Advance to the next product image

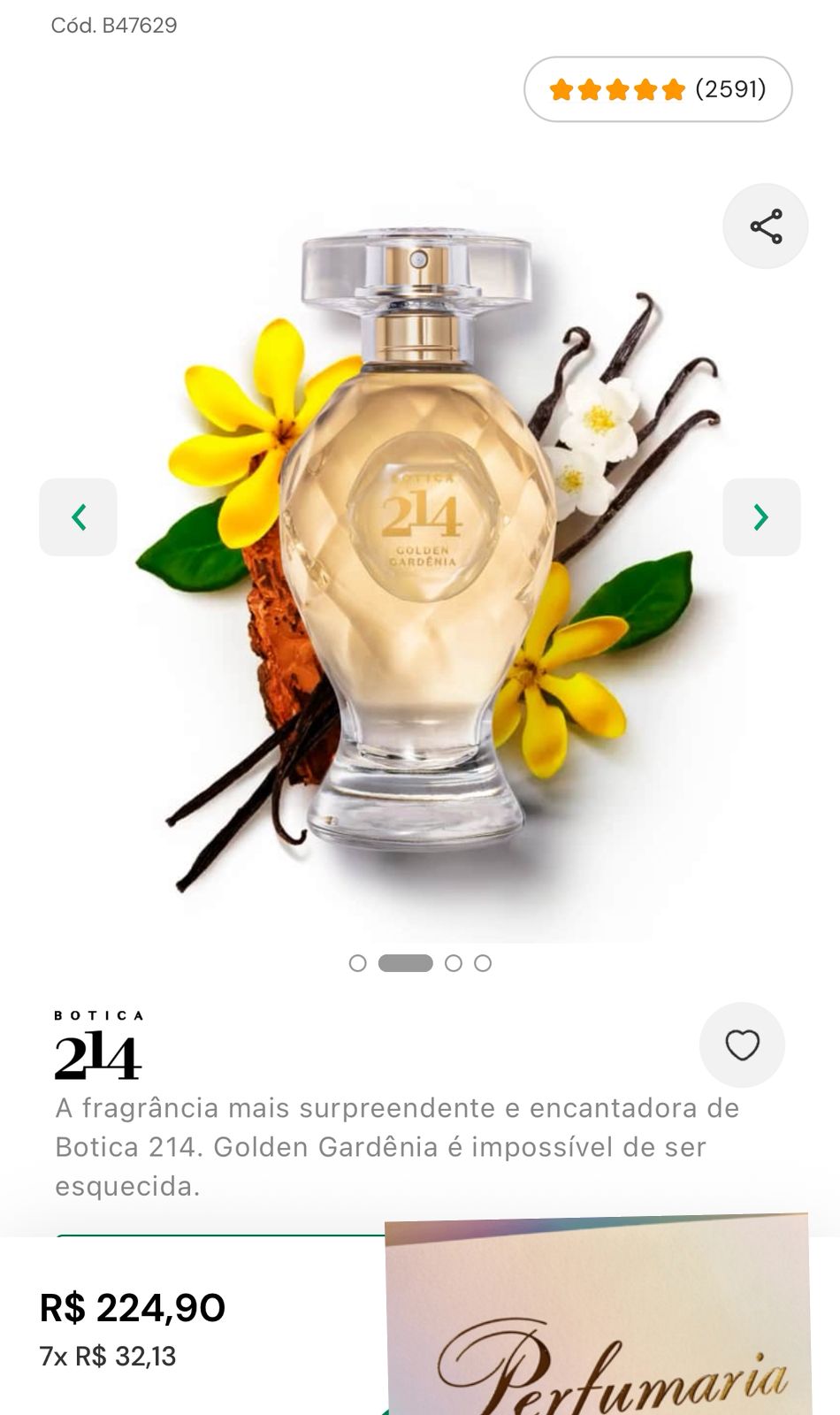761,517
